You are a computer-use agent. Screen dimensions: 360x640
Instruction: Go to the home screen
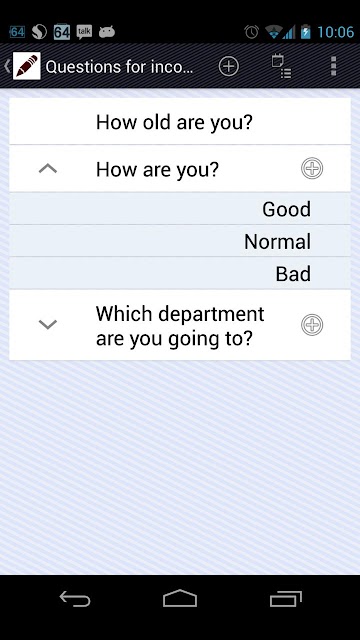pyautogui.click(x=180, y=599)
